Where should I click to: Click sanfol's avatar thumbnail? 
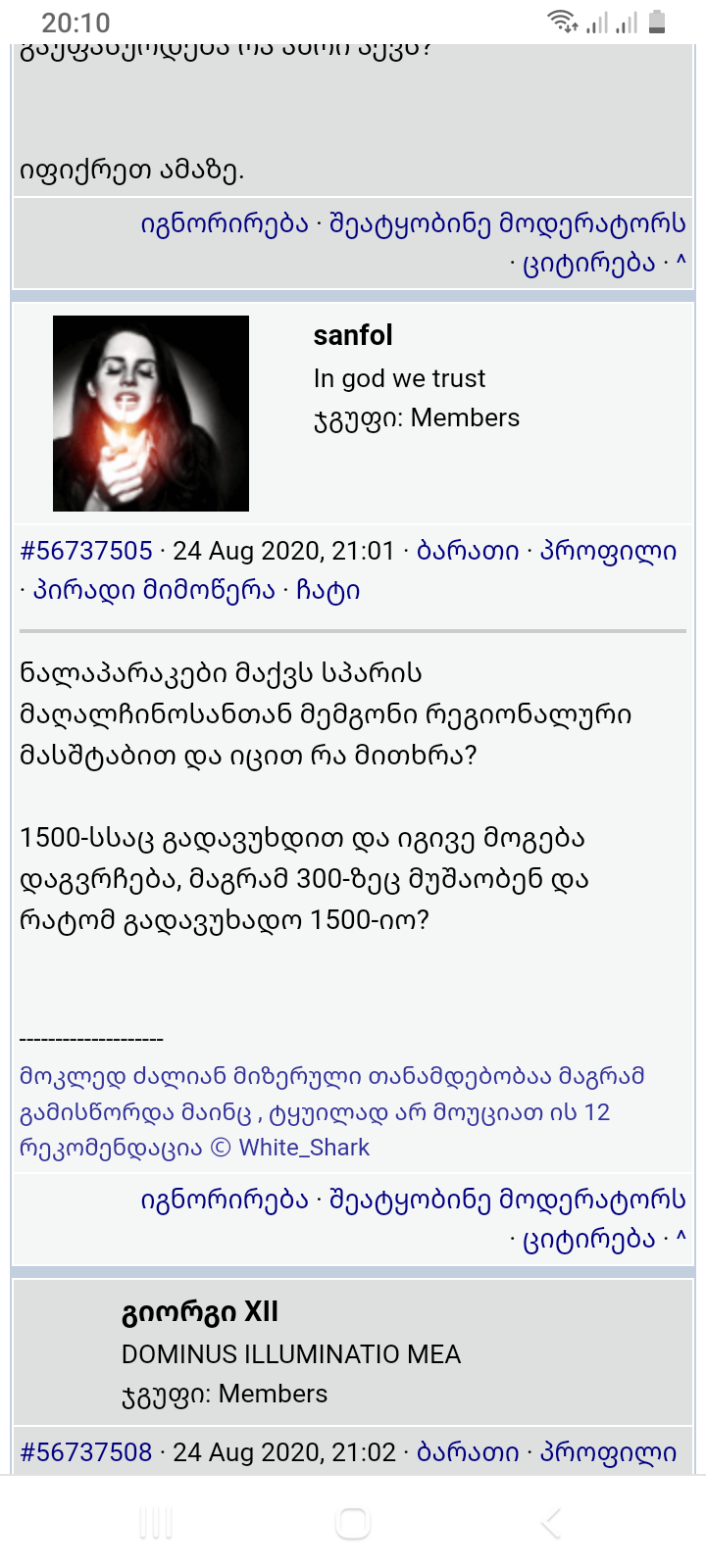(x=151, y=413)
